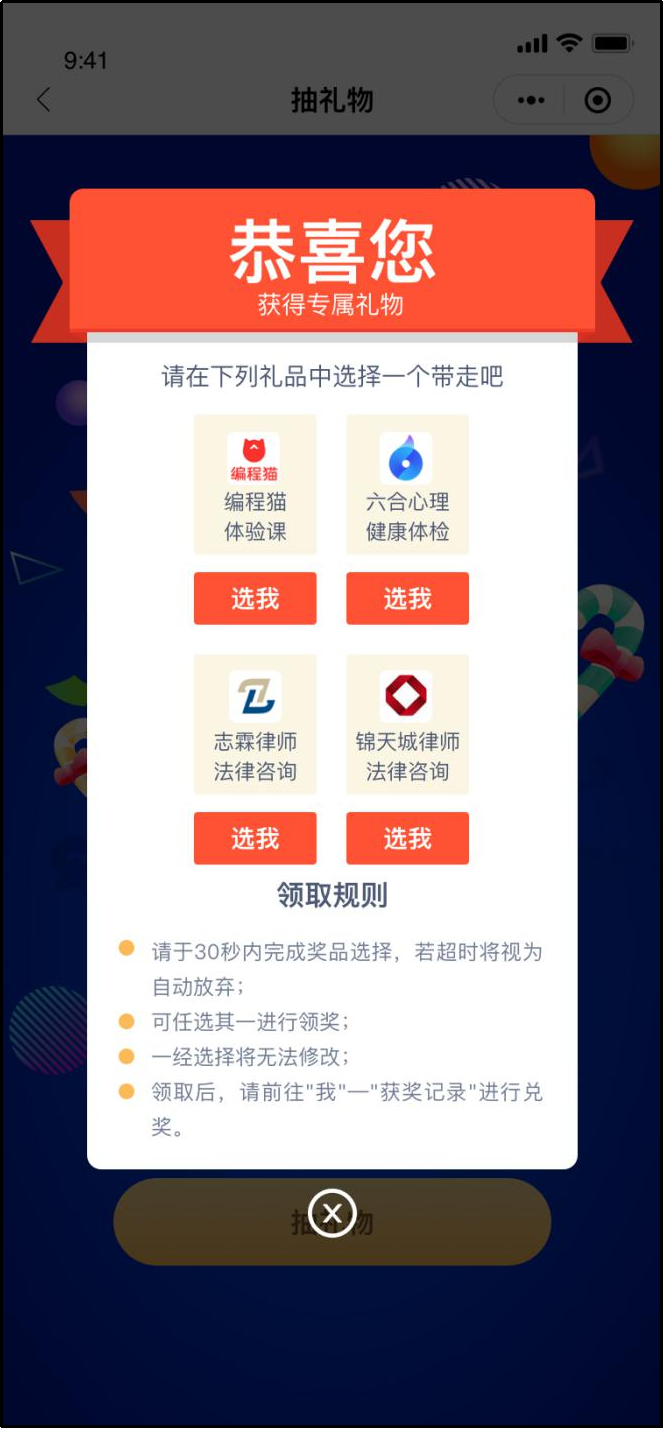The width and height of the screenshot is (665, 1429).
Task: Choose 选我 under 志霖律师法律咨询
Action: [255, 838]
